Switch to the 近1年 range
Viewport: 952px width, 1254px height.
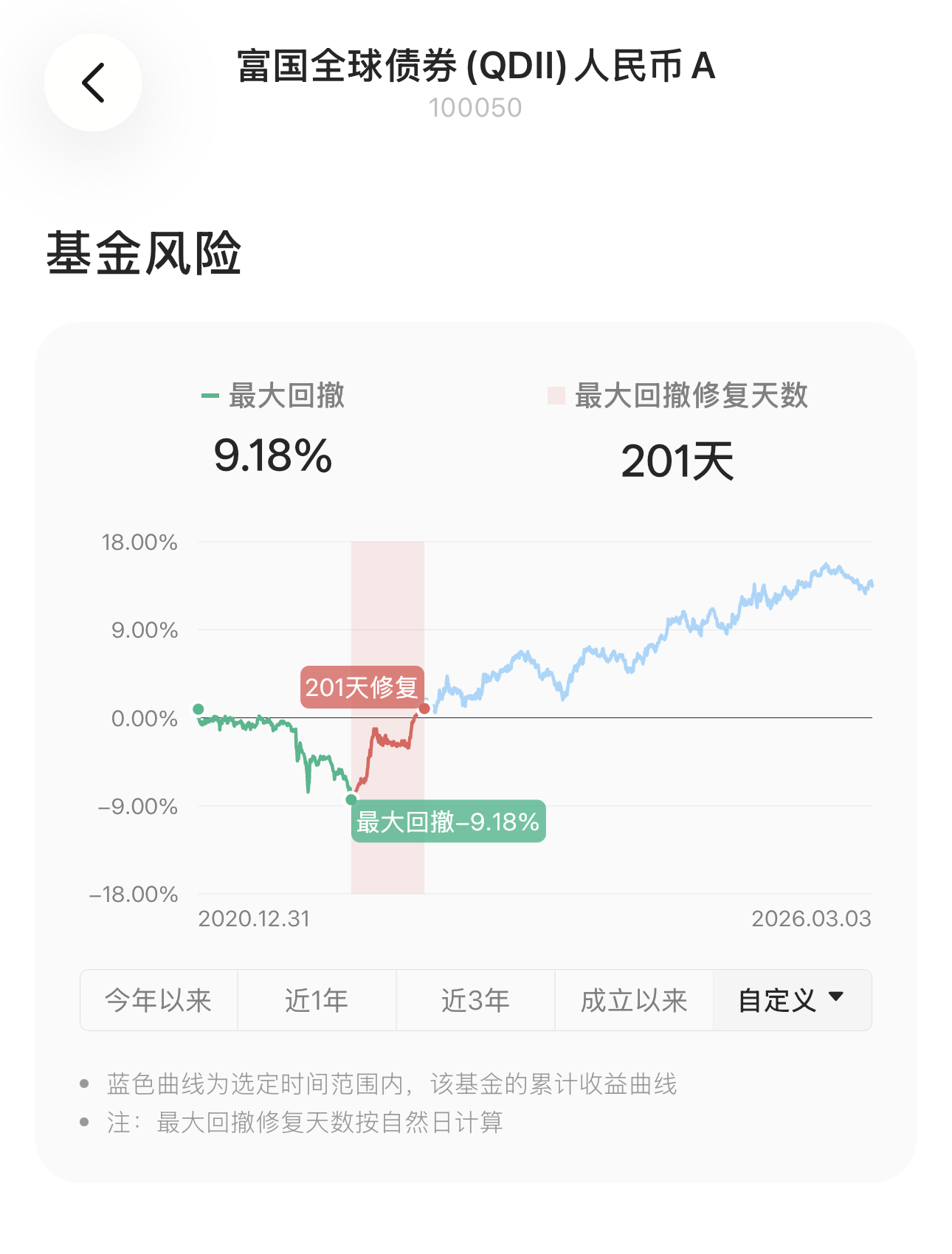point(317,1000)
